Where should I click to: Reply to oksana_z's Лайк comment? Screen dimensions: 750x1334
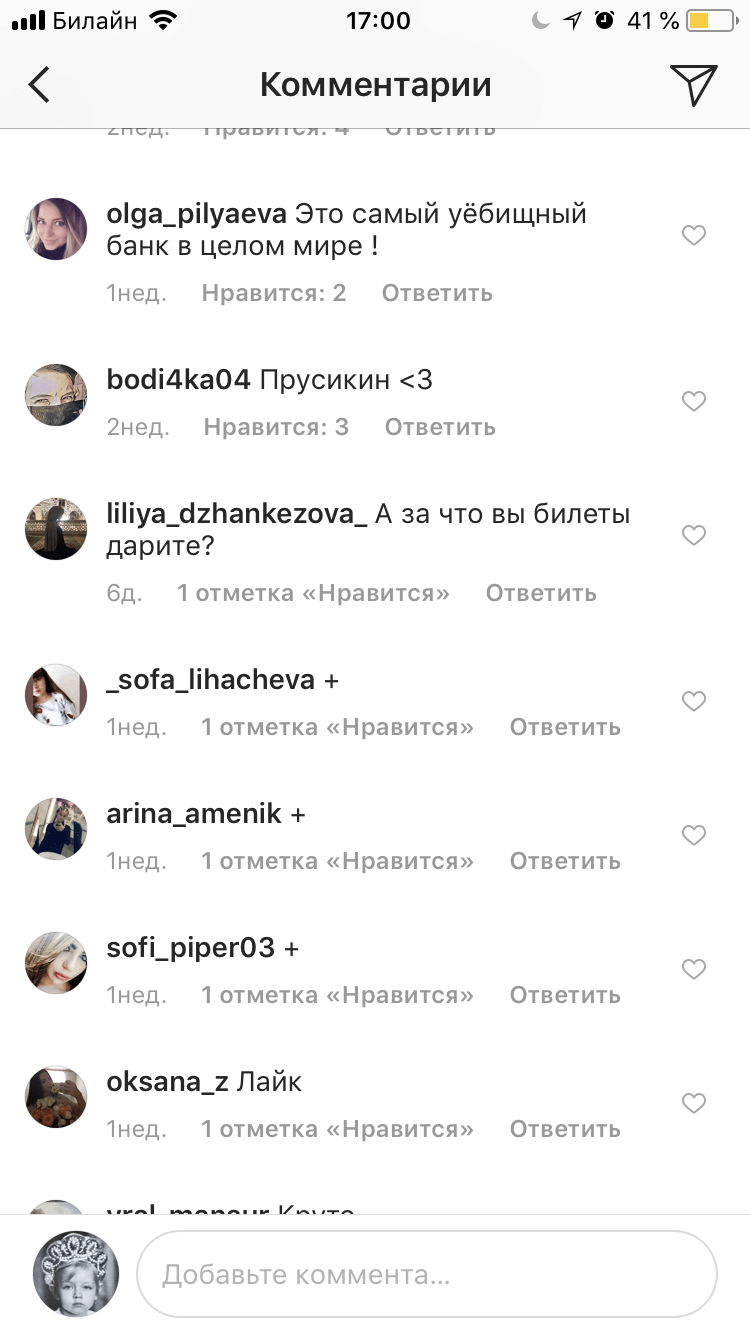point(565,1129)
